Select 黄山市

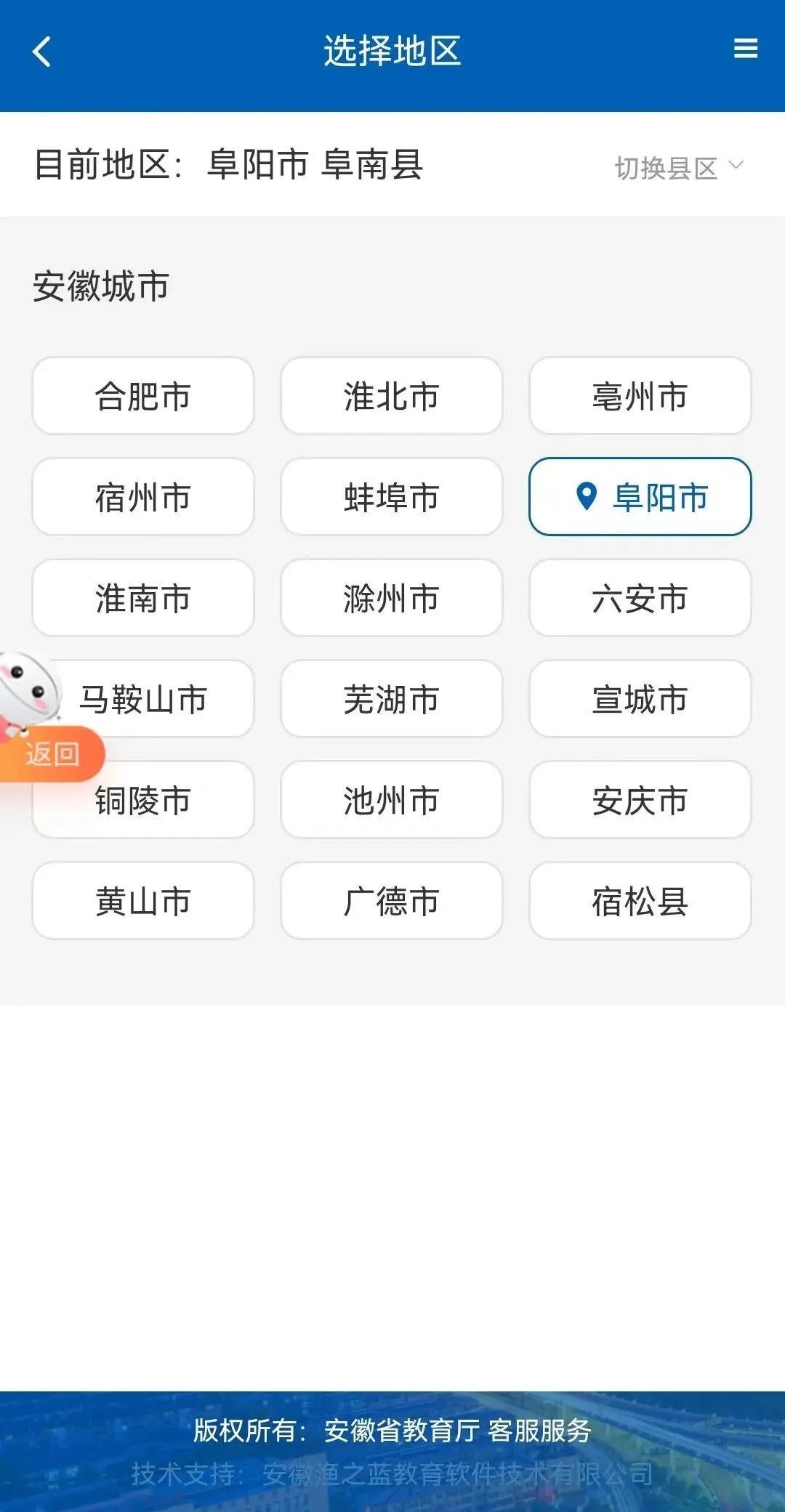(143, 901)
